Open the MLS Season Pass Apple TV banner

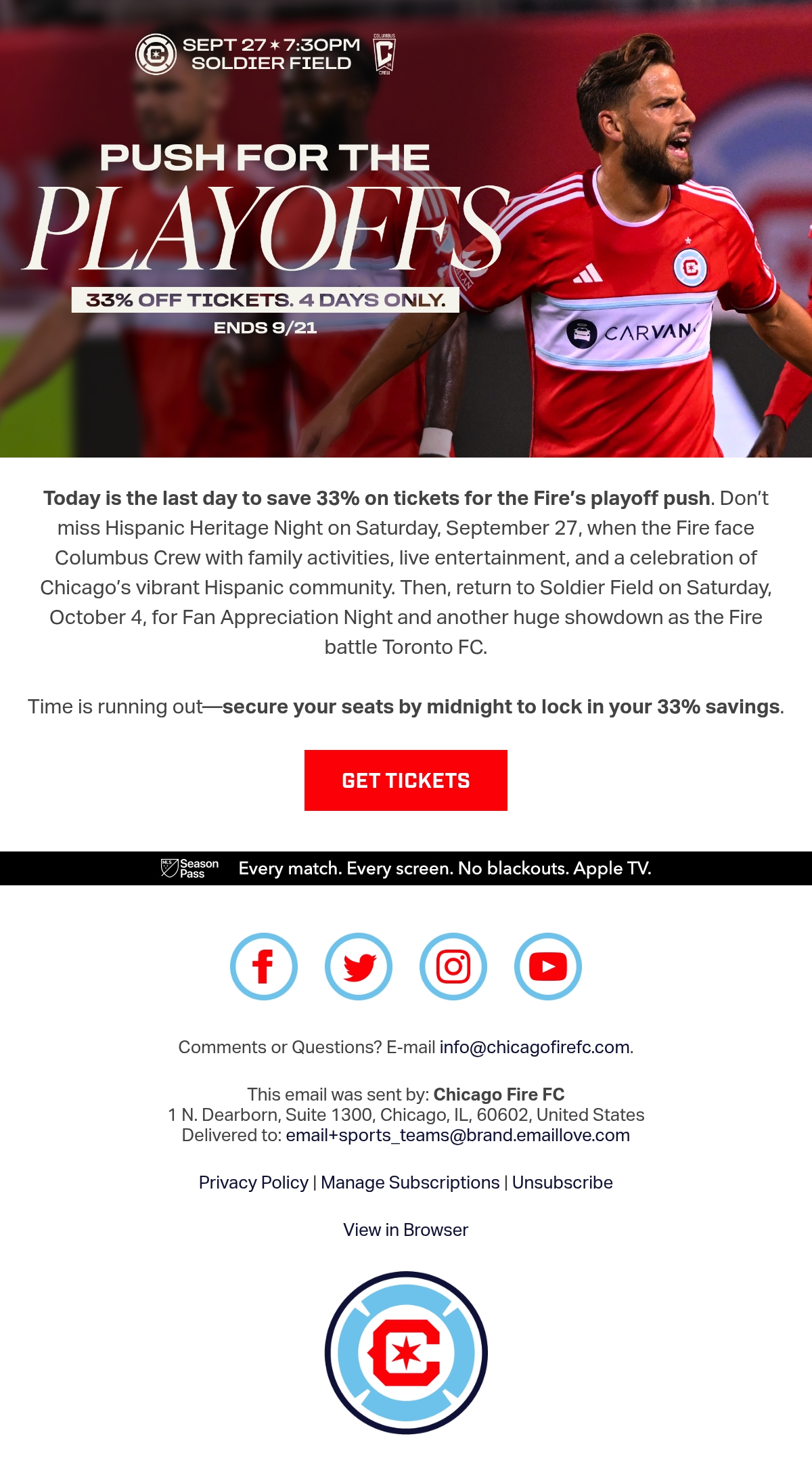click(406, 868)
